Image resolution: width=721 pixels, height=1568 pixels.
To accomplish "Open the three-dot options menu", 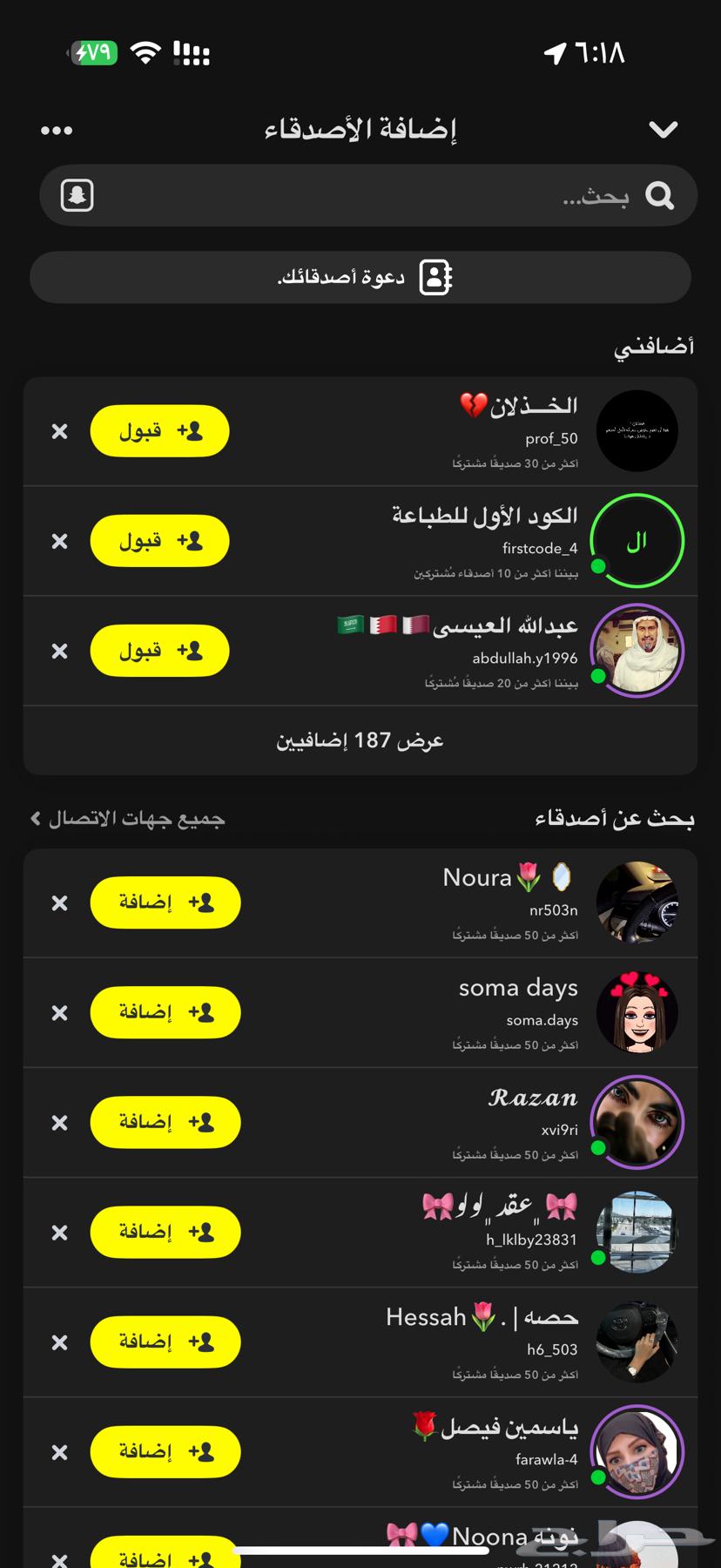I will pyautogui.click(x=57, y=129).
